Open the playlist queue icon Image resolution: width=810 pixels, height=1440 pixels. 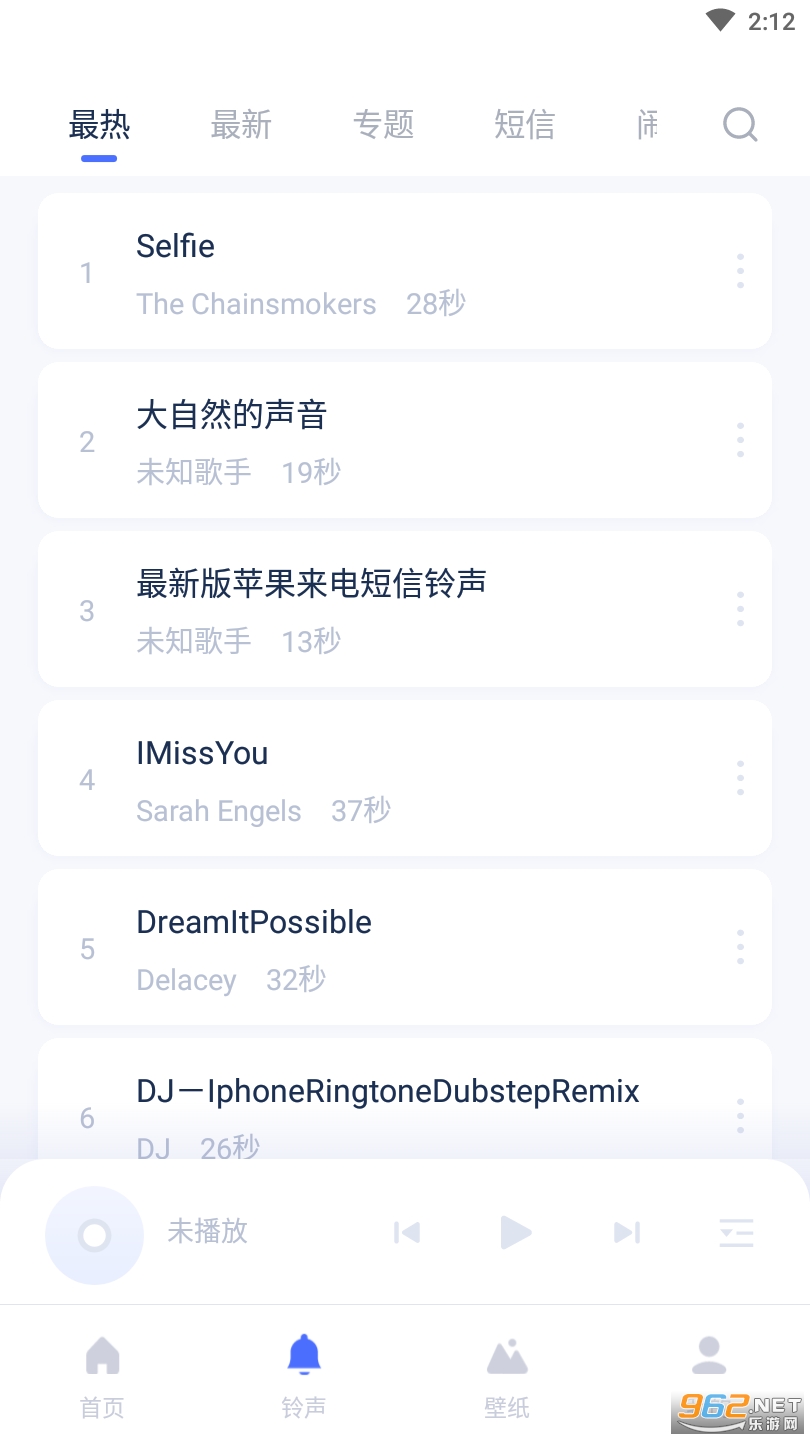[737, 1232]
